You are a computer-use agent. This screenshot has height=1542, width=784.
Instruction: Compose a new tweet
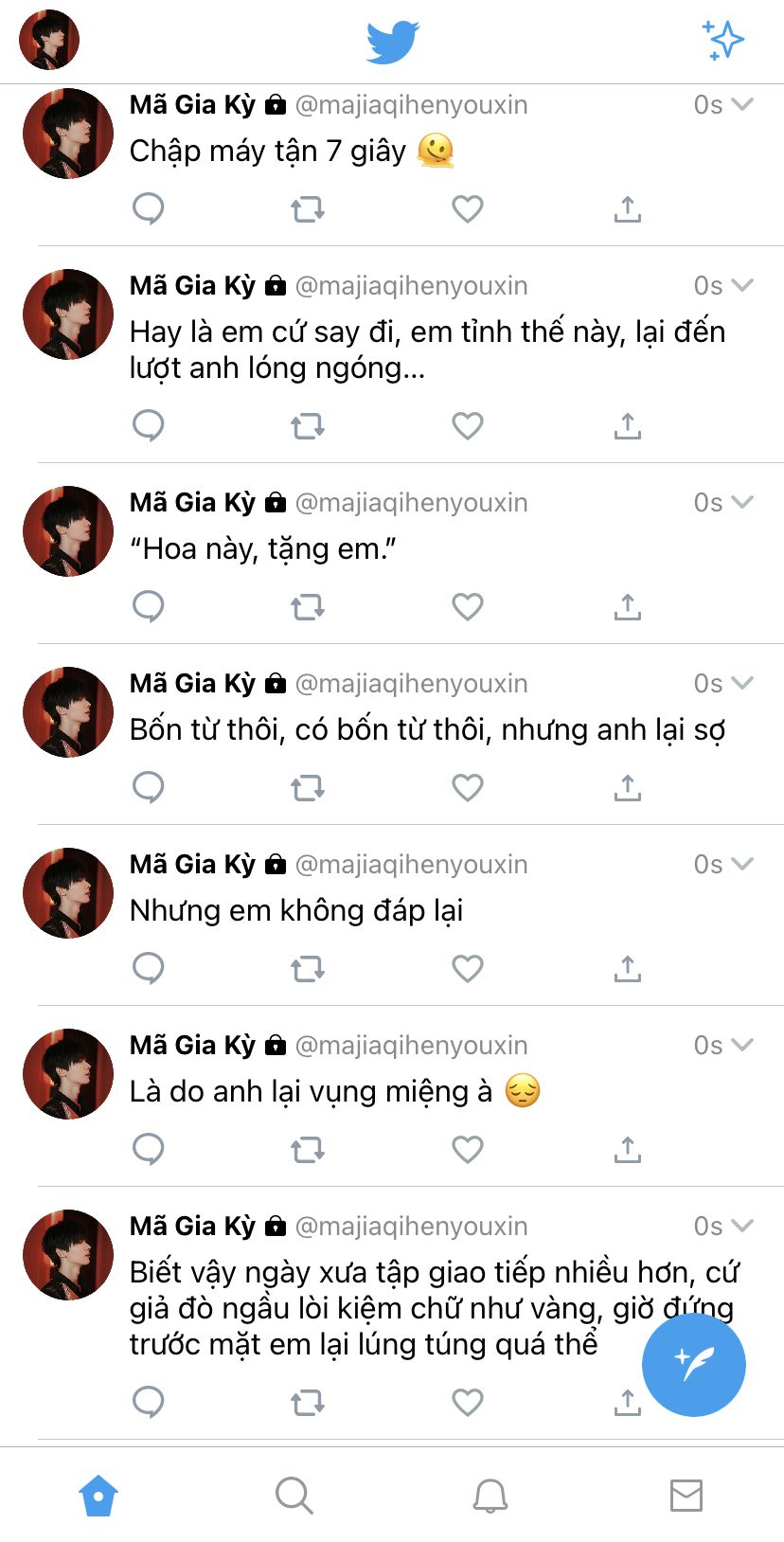[x=694, y=1365]
